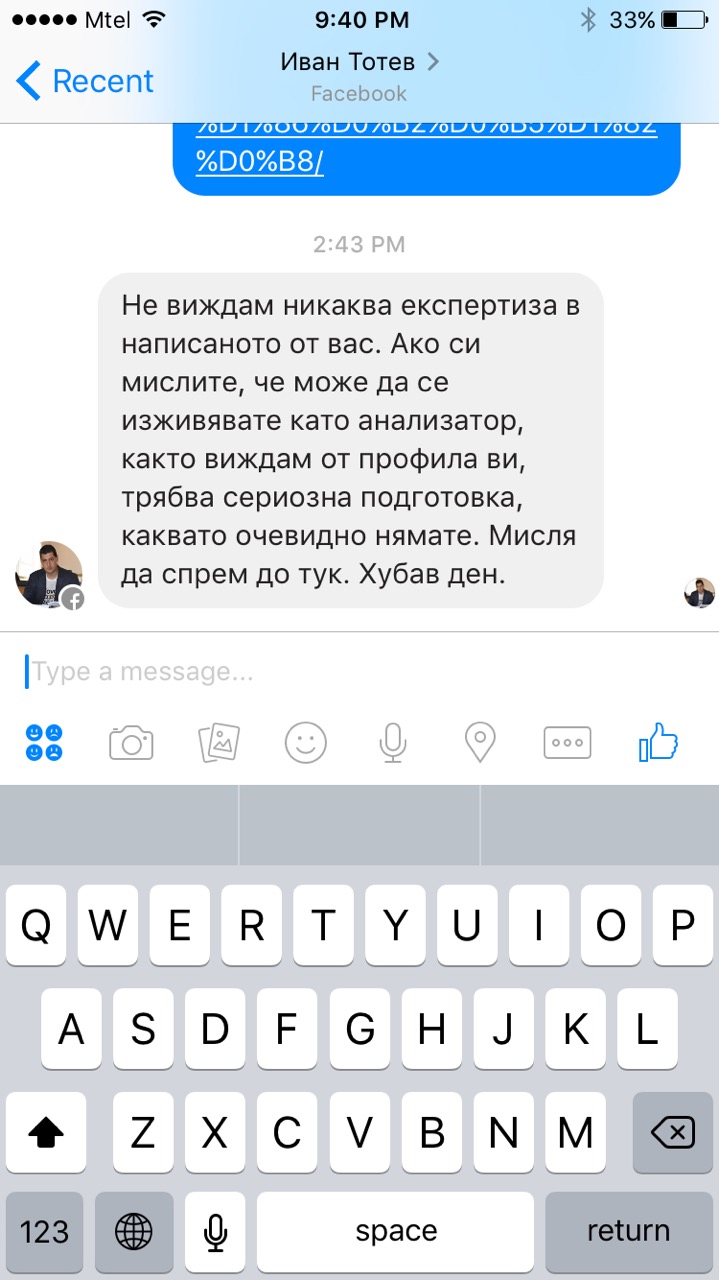Viewport: 719px width, 1280px height.
Task: Switch keyboard language with the globe key
Action: (x=133, y=1231)
